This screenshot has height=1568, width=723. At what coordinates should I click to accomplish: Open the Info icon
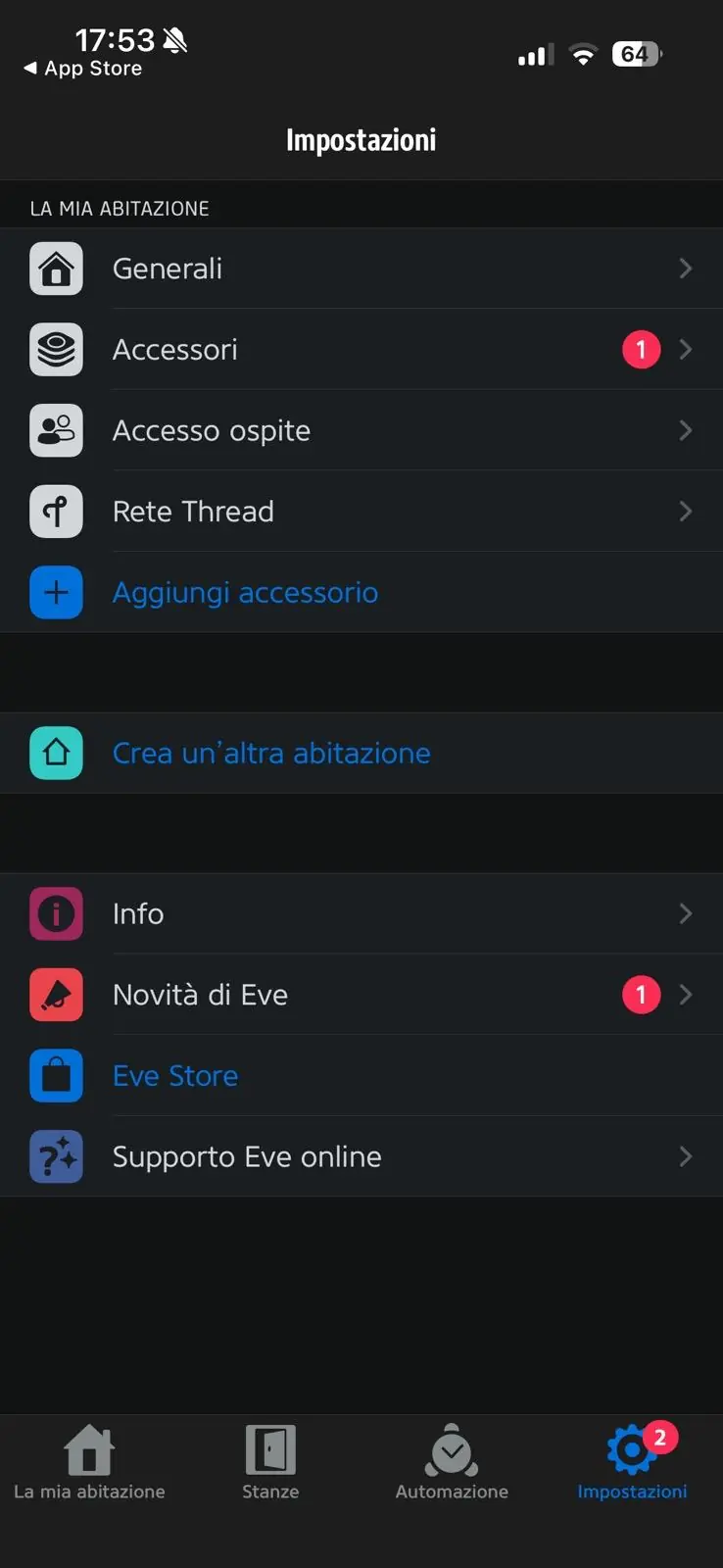[56, 913]
